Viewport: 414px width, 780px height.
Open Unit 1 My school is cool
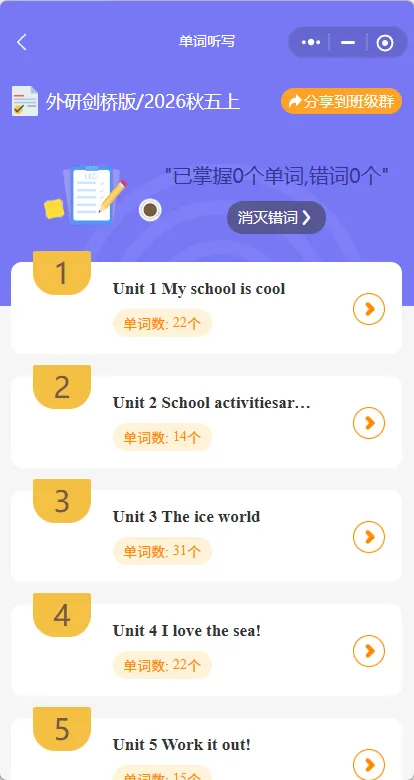point(207,308)
